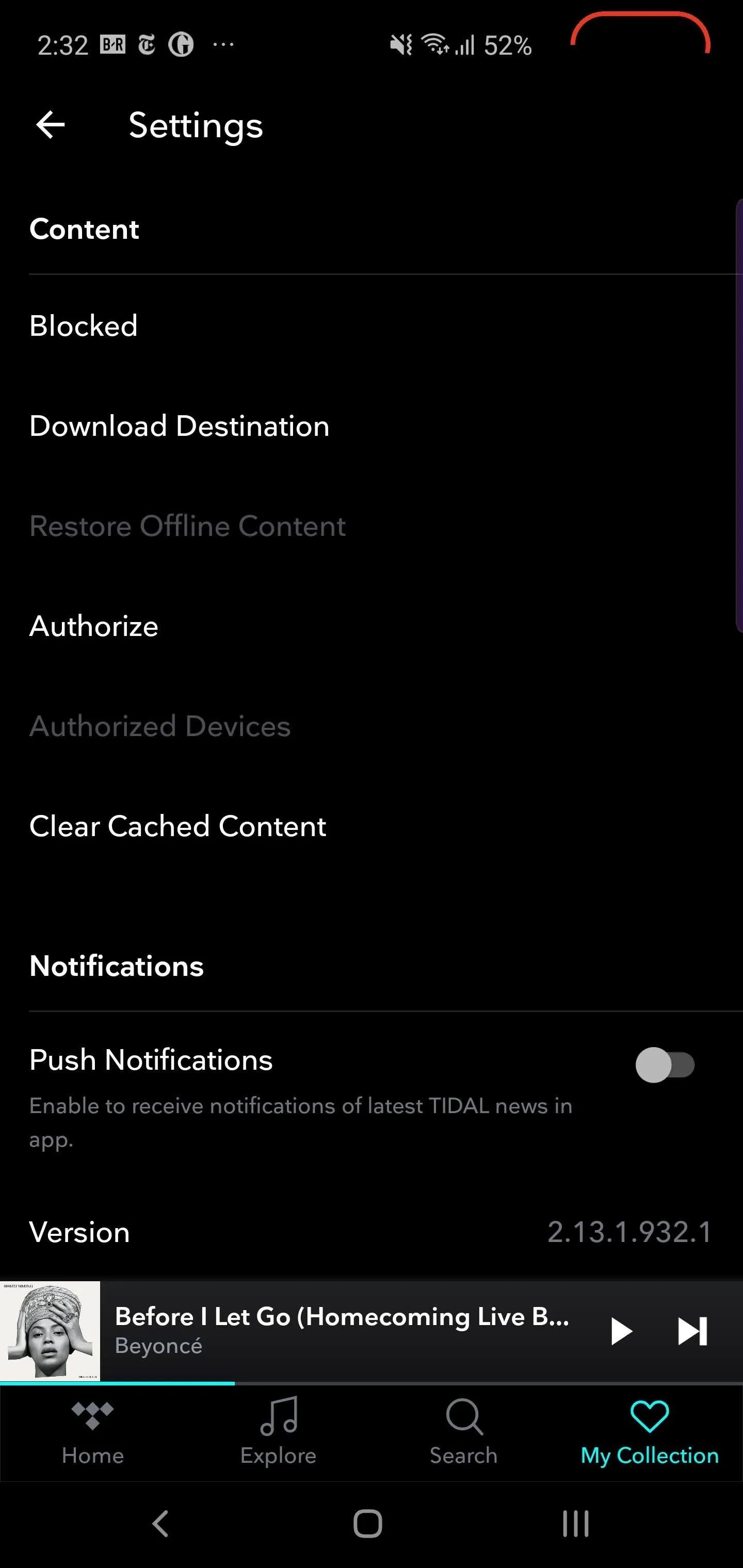Open the My Collection tab
This screenshot has width=743, height=1568.
click(650, 1433)
